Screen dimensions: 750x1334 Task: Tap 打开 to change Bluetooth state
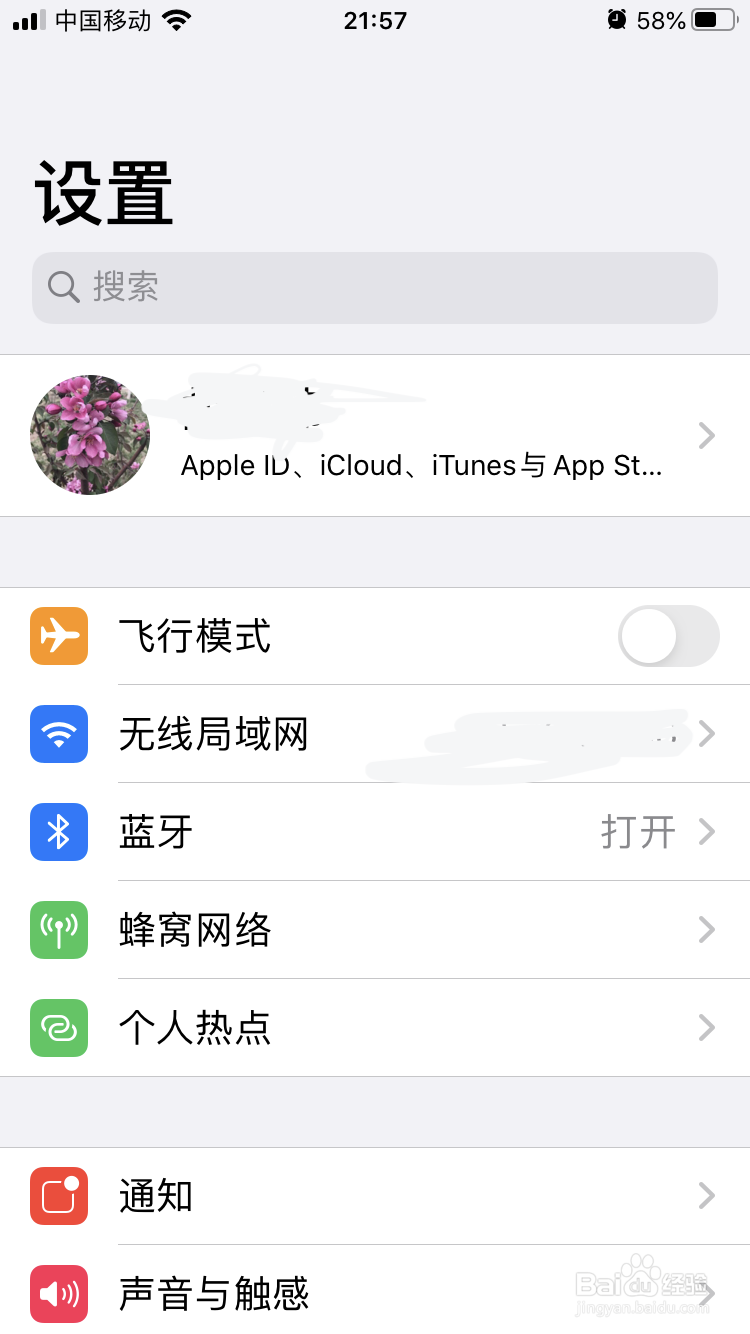point(637,832)
